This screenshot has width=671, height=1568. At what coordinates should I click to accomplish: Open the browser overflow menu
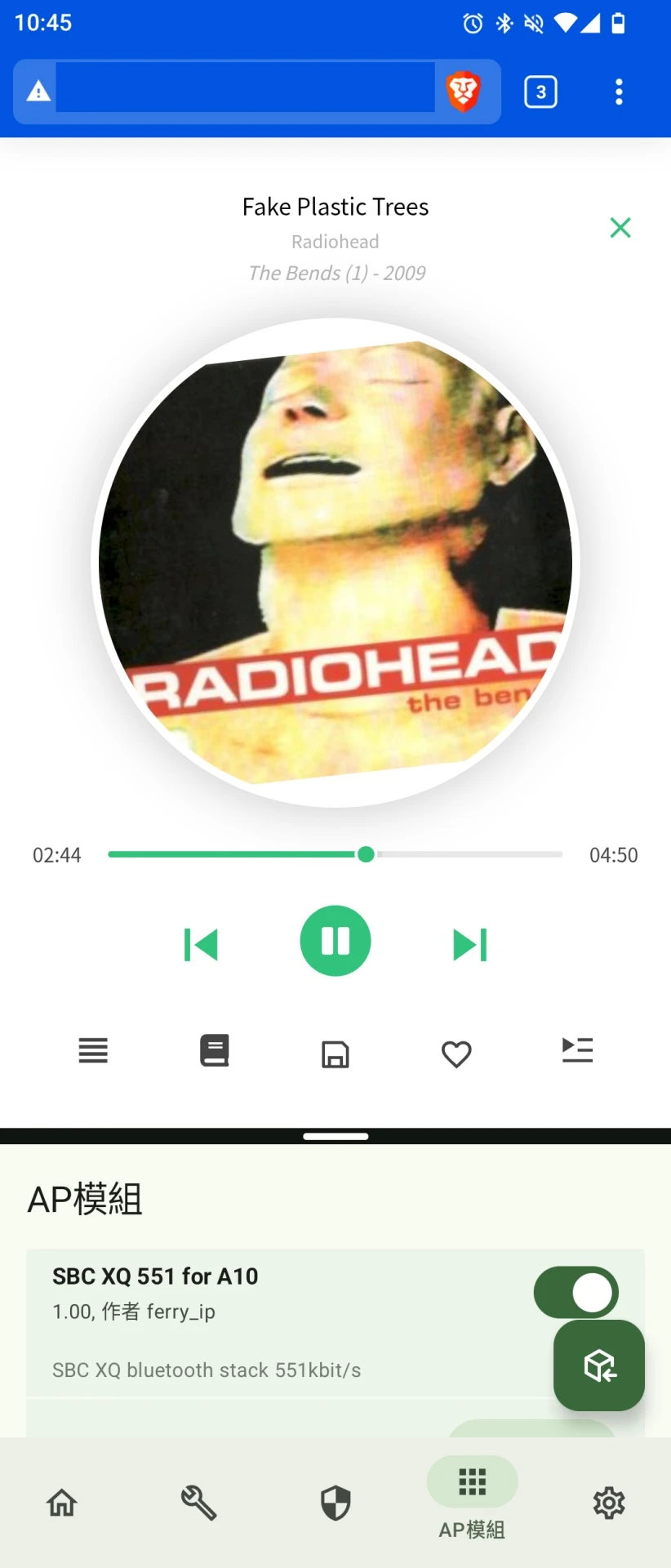point(619,91)
